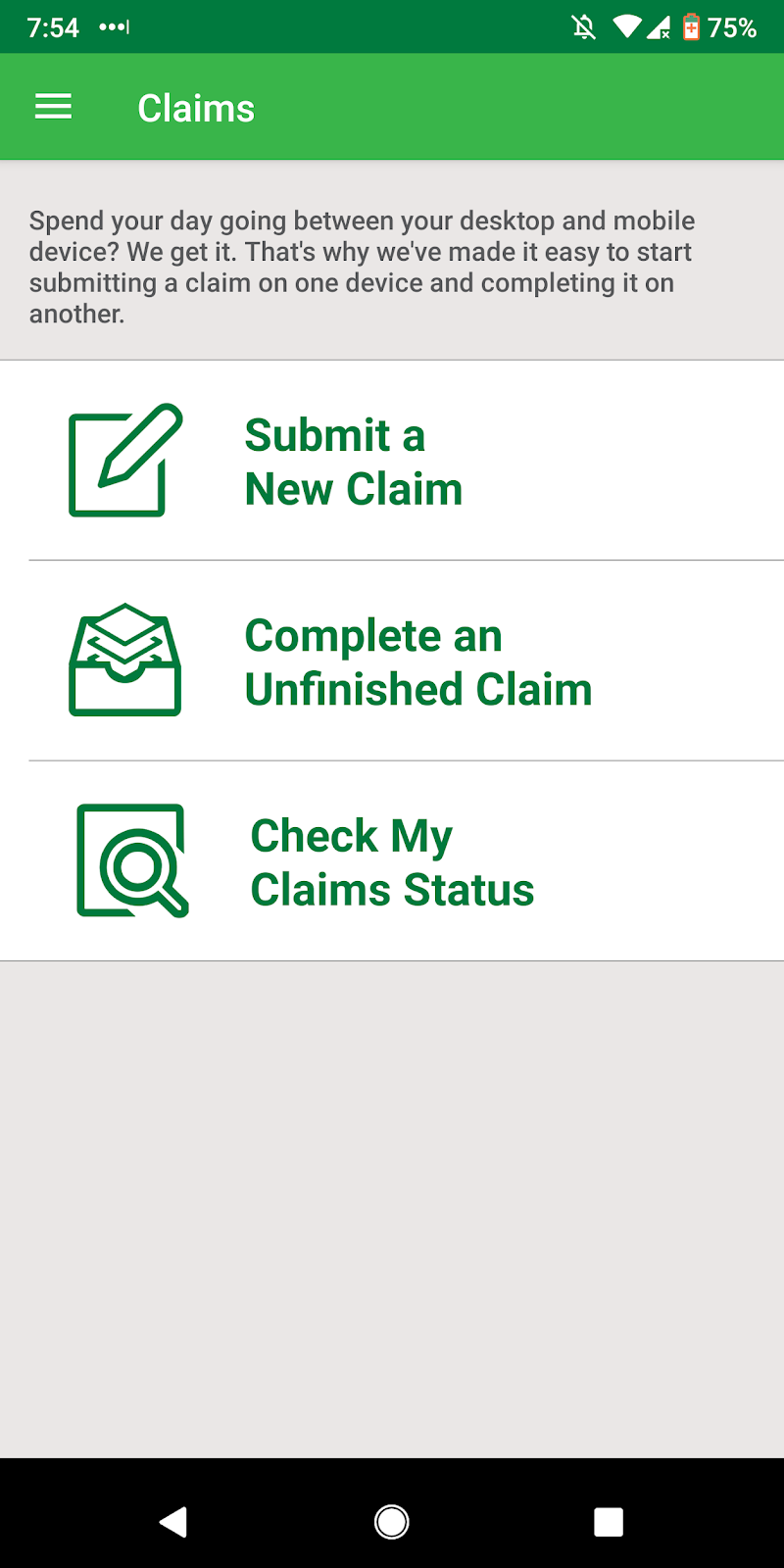Open recent apps with the square button
Viewport: 784px width, 1568px height.
pyautogui.click(x=608, y=1521)
